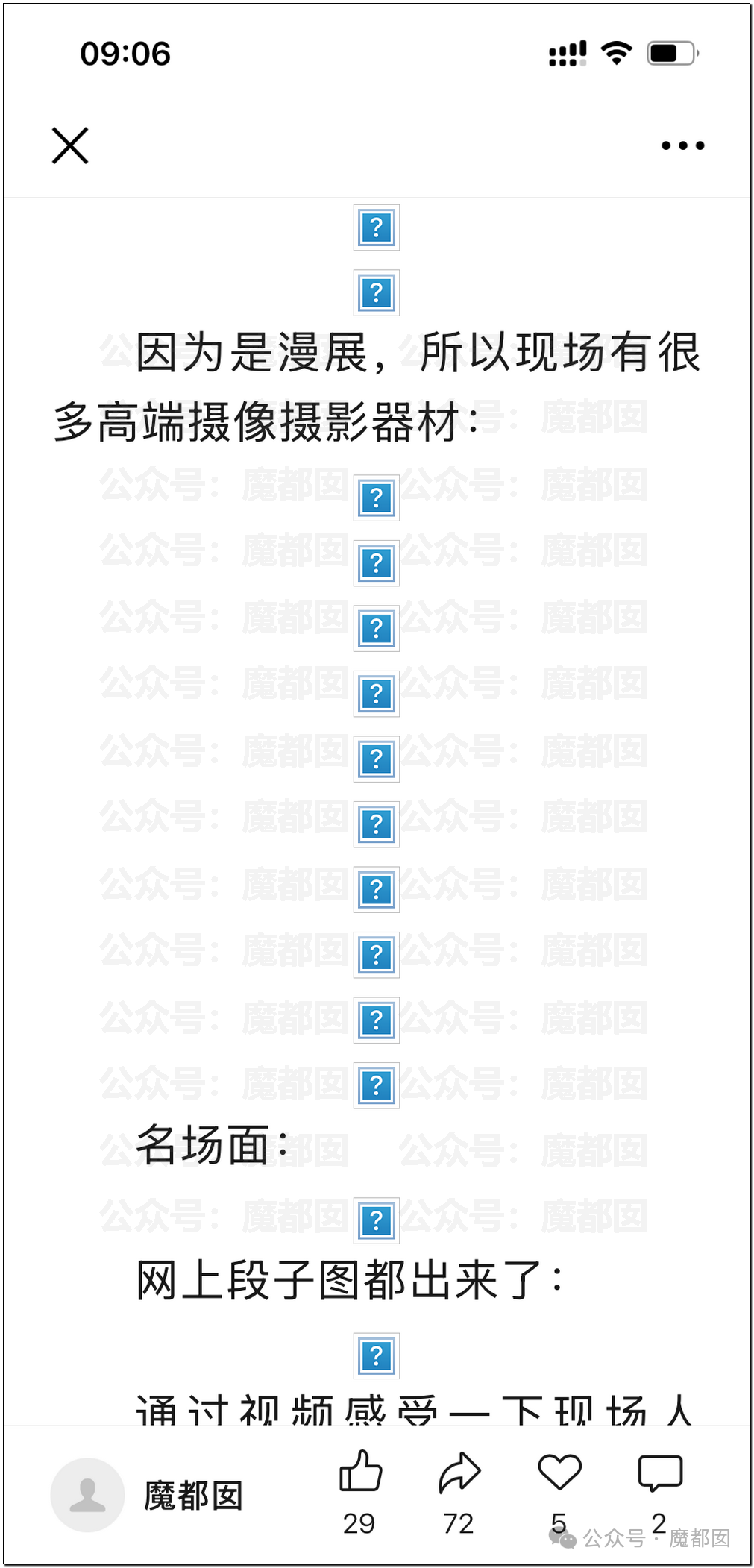Open the 魔都囡 account profile
Viewport: 754px width, 1568px height.
pyautogui.click(x=148, y=1495)
